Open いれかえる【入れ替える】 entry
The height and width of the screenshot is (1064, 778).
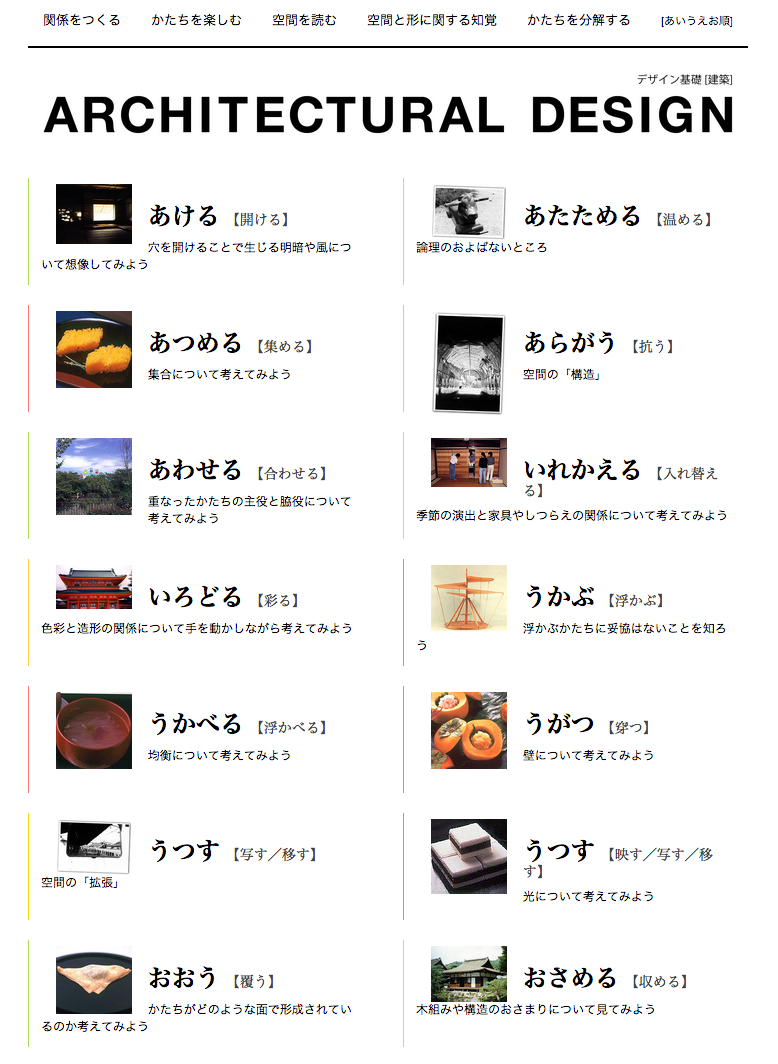[582, 470]
